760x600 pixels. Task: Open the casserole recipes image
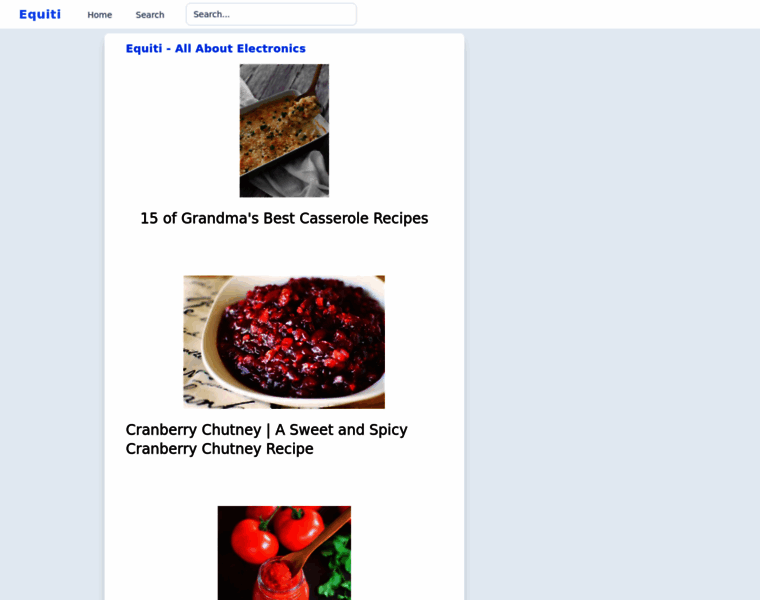(284, 130)
